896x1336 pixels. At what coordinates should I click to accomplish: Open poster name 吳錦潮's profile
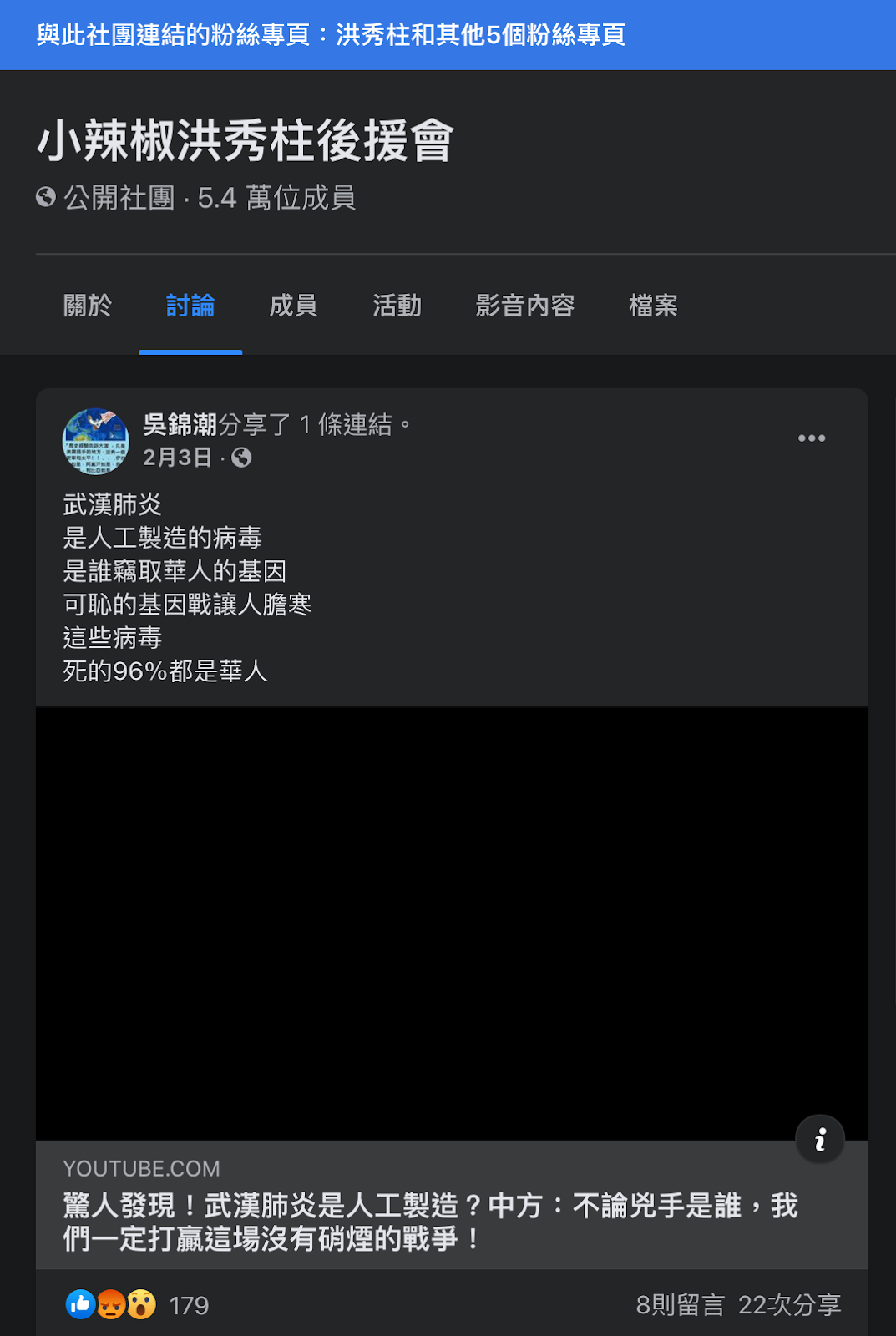pos(180,424)
